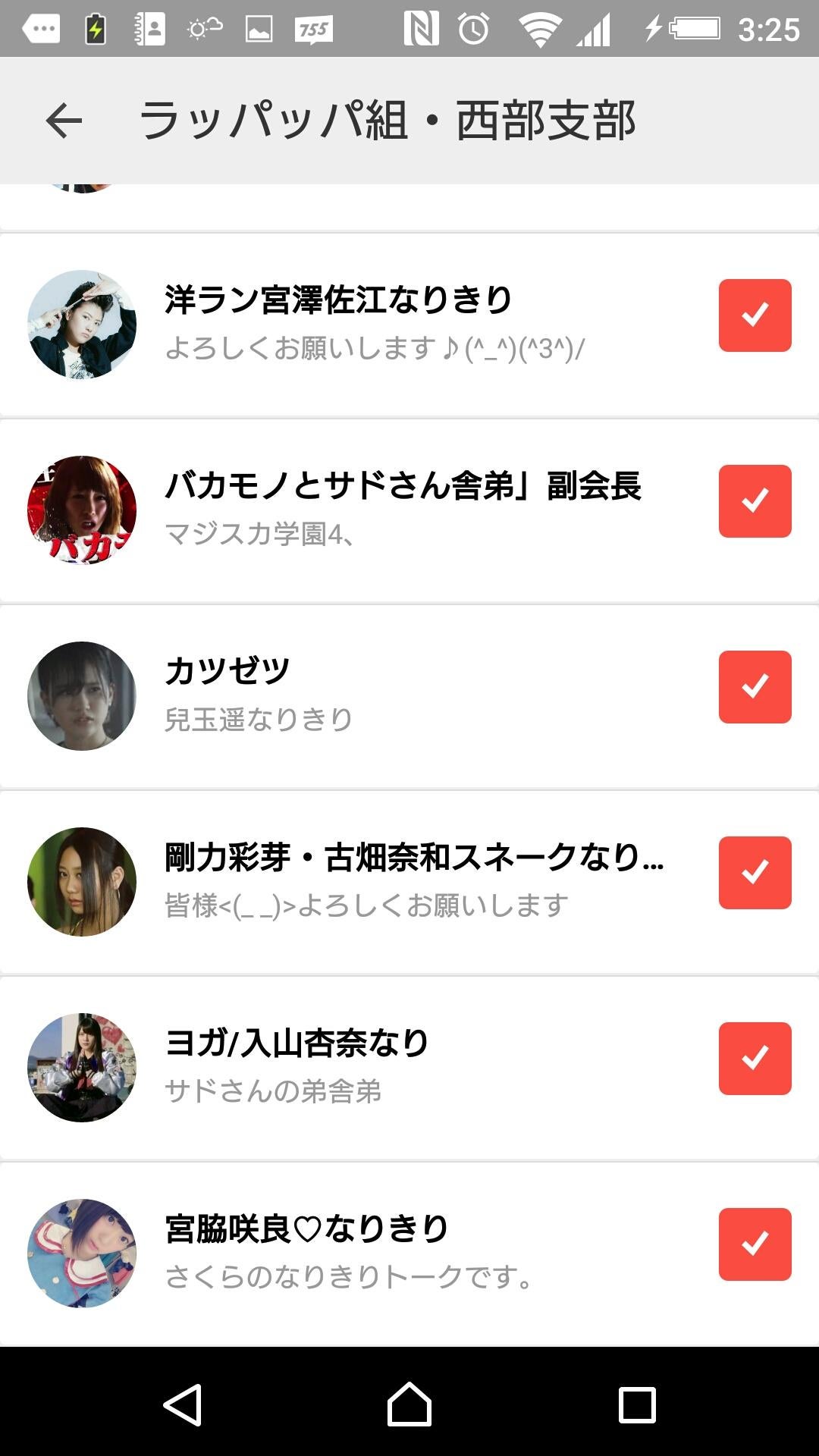Screen dimensions: 819x1456
Task: Tap the ヨガ/入山杏奈なり entry
Action: tap(379, 1066)
